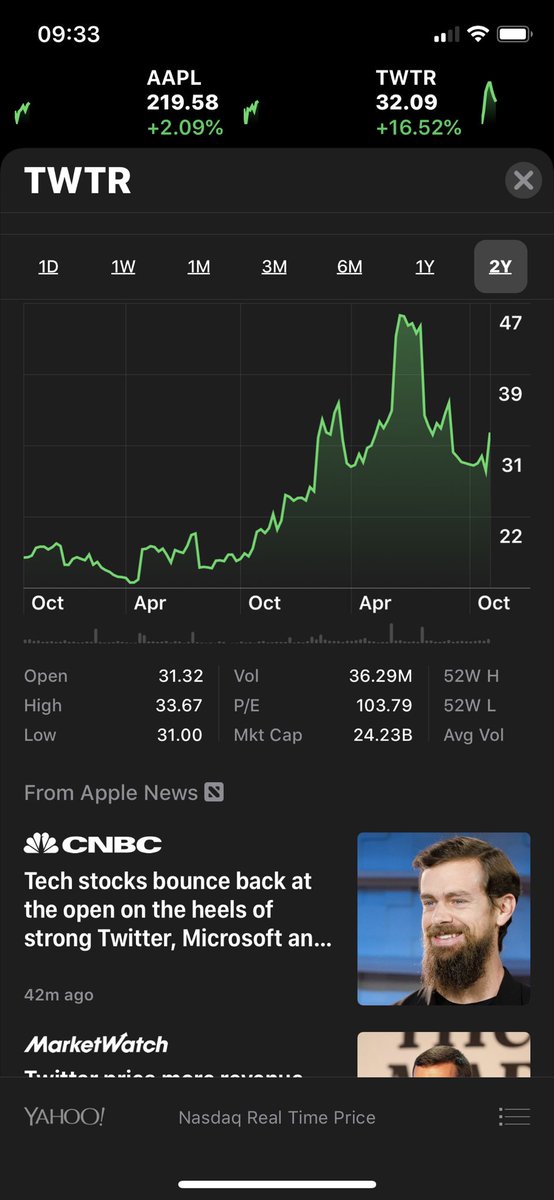Tap the TWTR ticker in the top strip

(x=419, y=102)
